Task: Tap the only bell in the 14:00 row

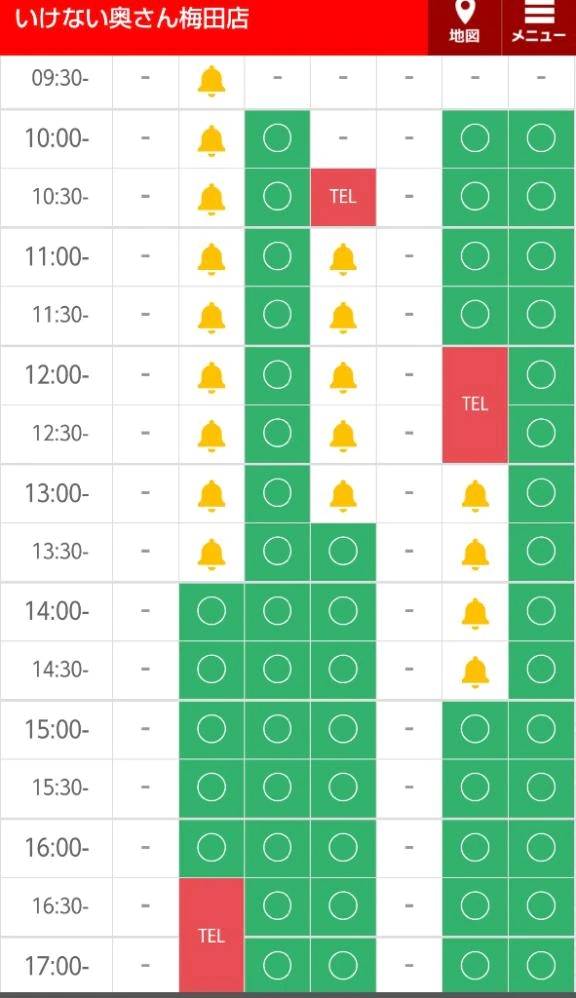Action: pyautogui.click(x=475, y=614)
